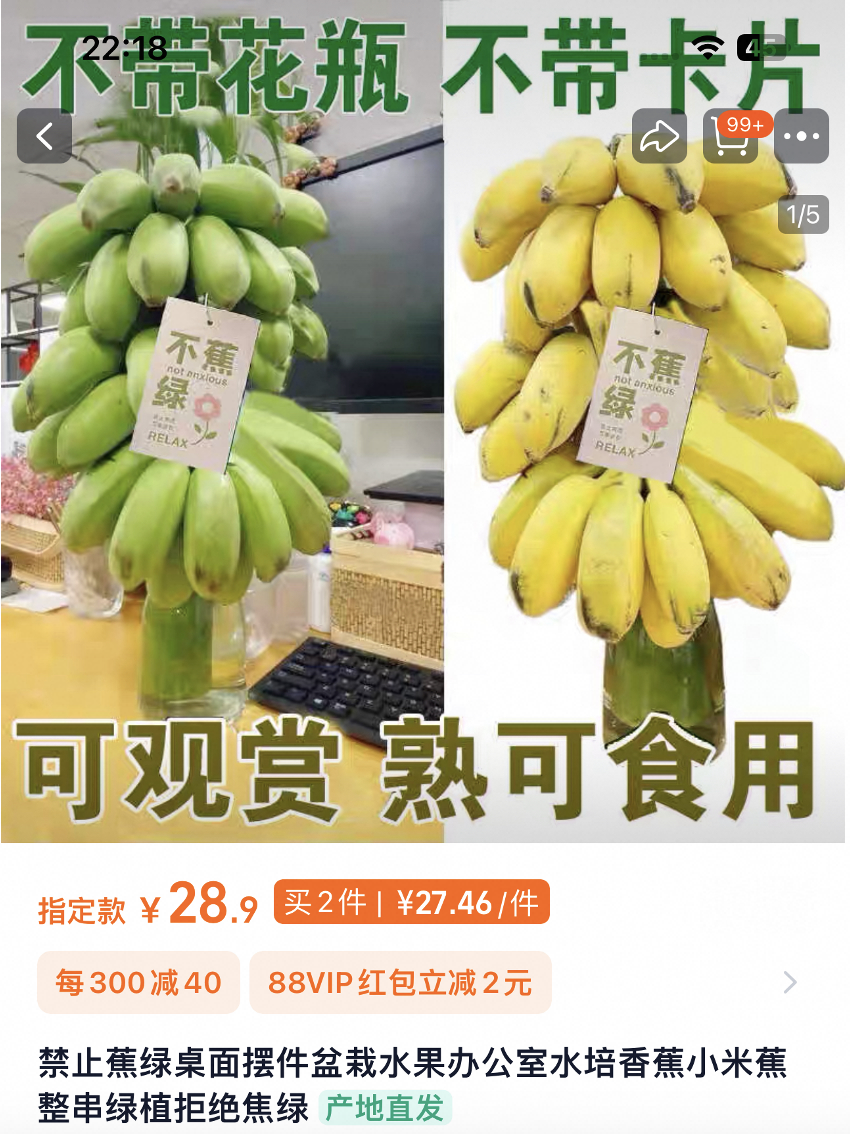Share this banana product listing
Image resolution: width=850 pixels, height=1134 pixels.
click(659, 137)
